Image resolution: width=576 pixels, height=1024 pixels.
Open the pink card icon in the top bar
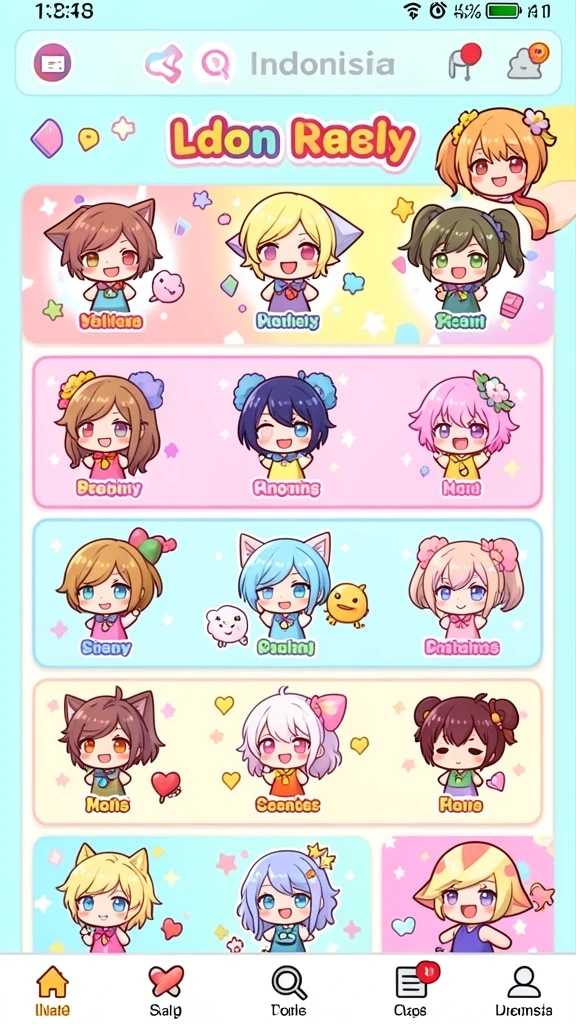coord(53,63)
